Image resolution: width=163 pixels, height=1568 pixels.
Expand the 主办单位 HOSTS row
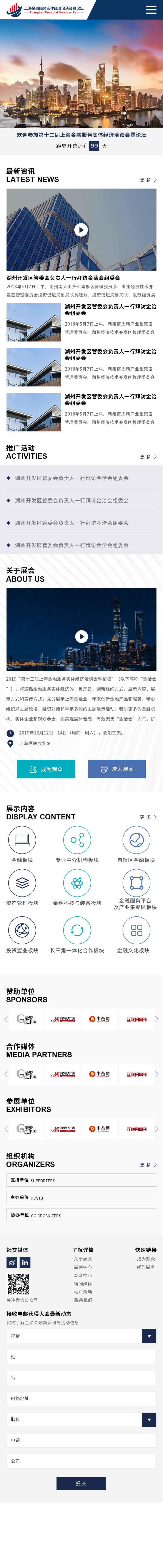(x=81, y=1197)
